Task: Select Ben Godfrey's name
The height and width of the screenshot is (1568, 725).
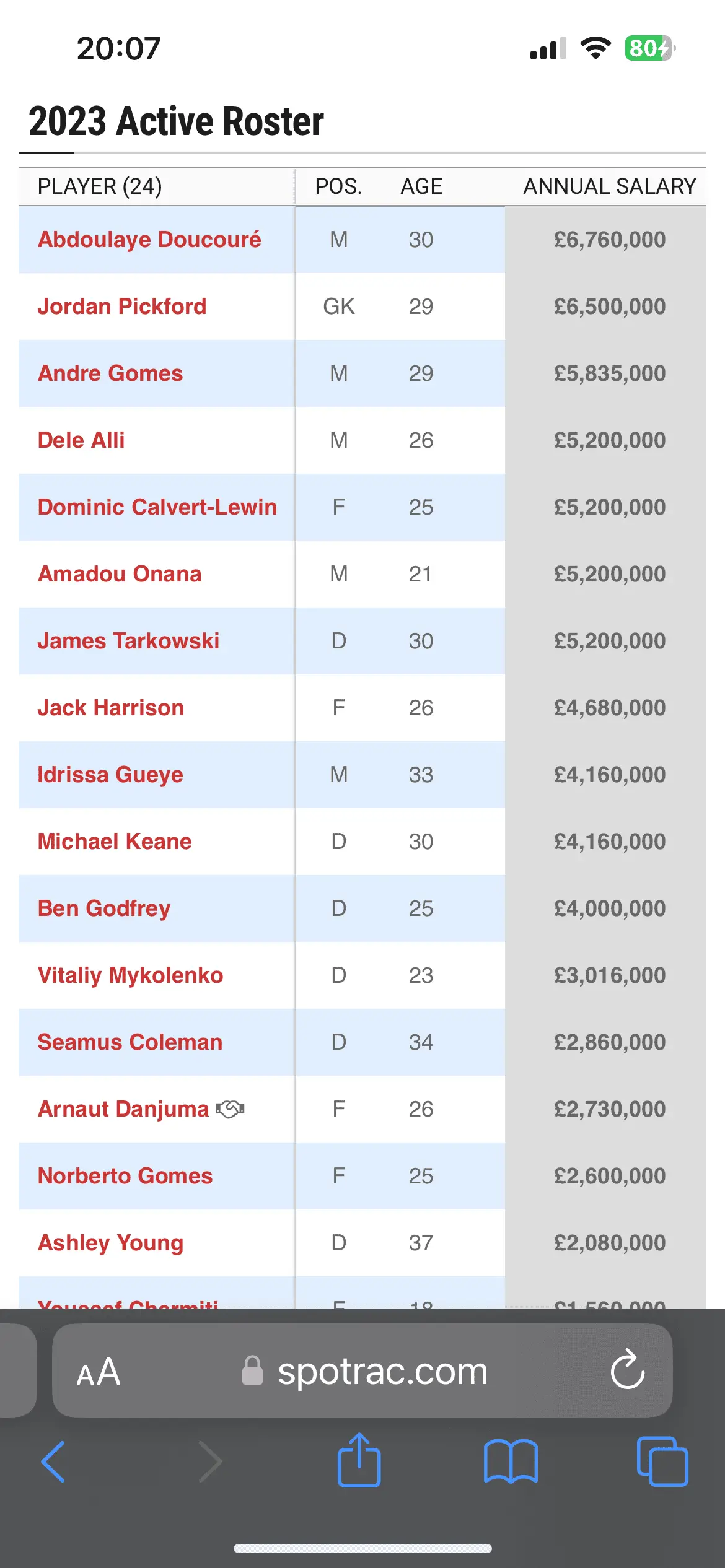Action: [104, 908]
